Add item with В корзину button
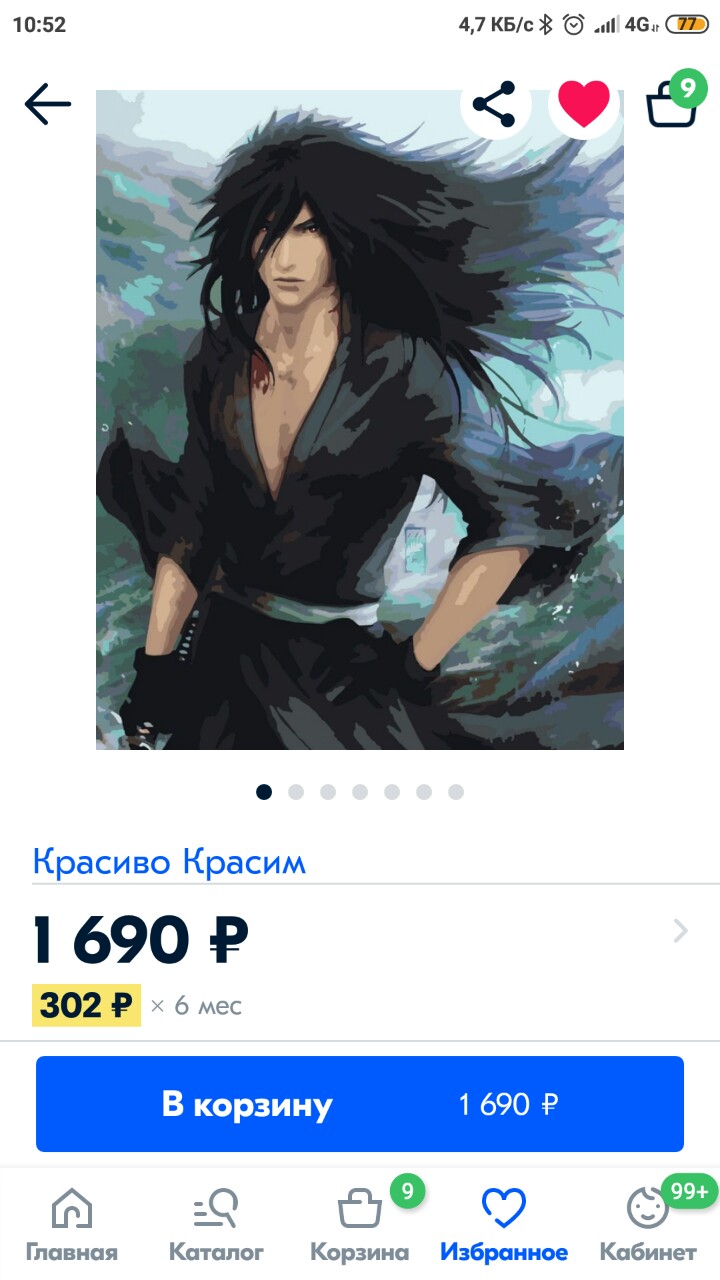 click(360, 1104)
